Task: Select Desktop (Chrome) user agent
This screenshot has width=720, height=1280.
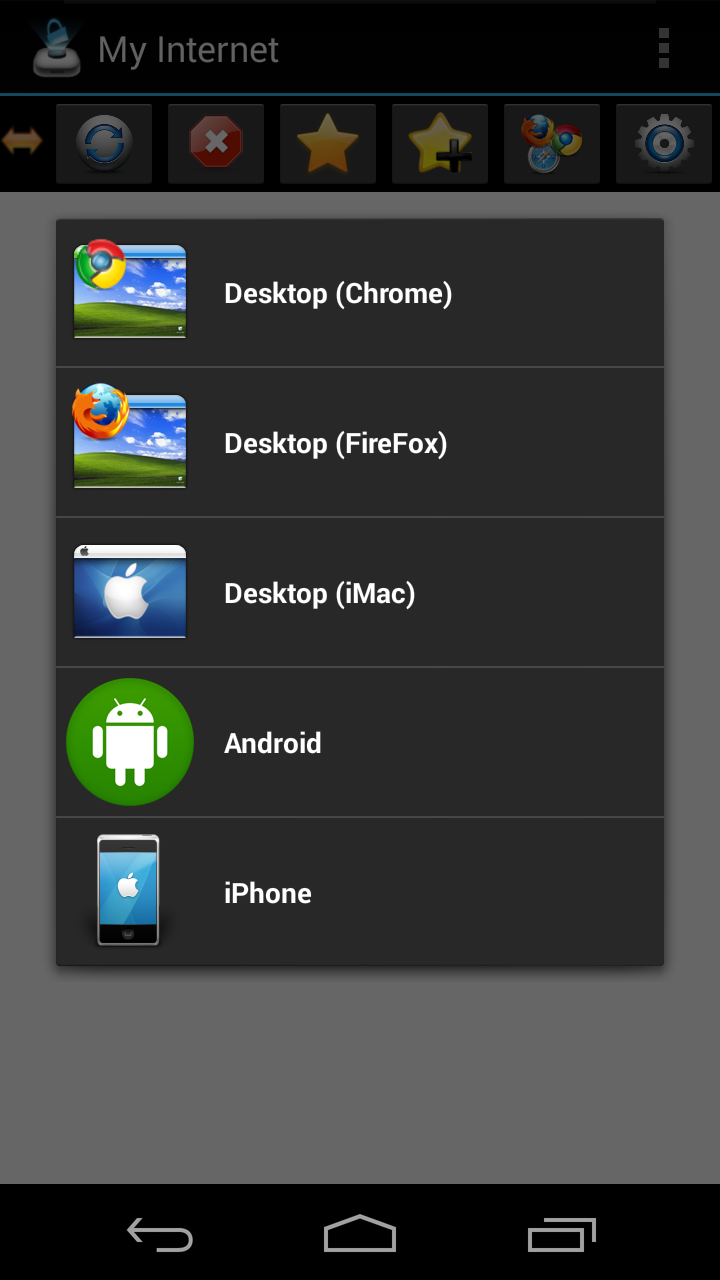Action: pyautogui.click(x=360, y=293)
